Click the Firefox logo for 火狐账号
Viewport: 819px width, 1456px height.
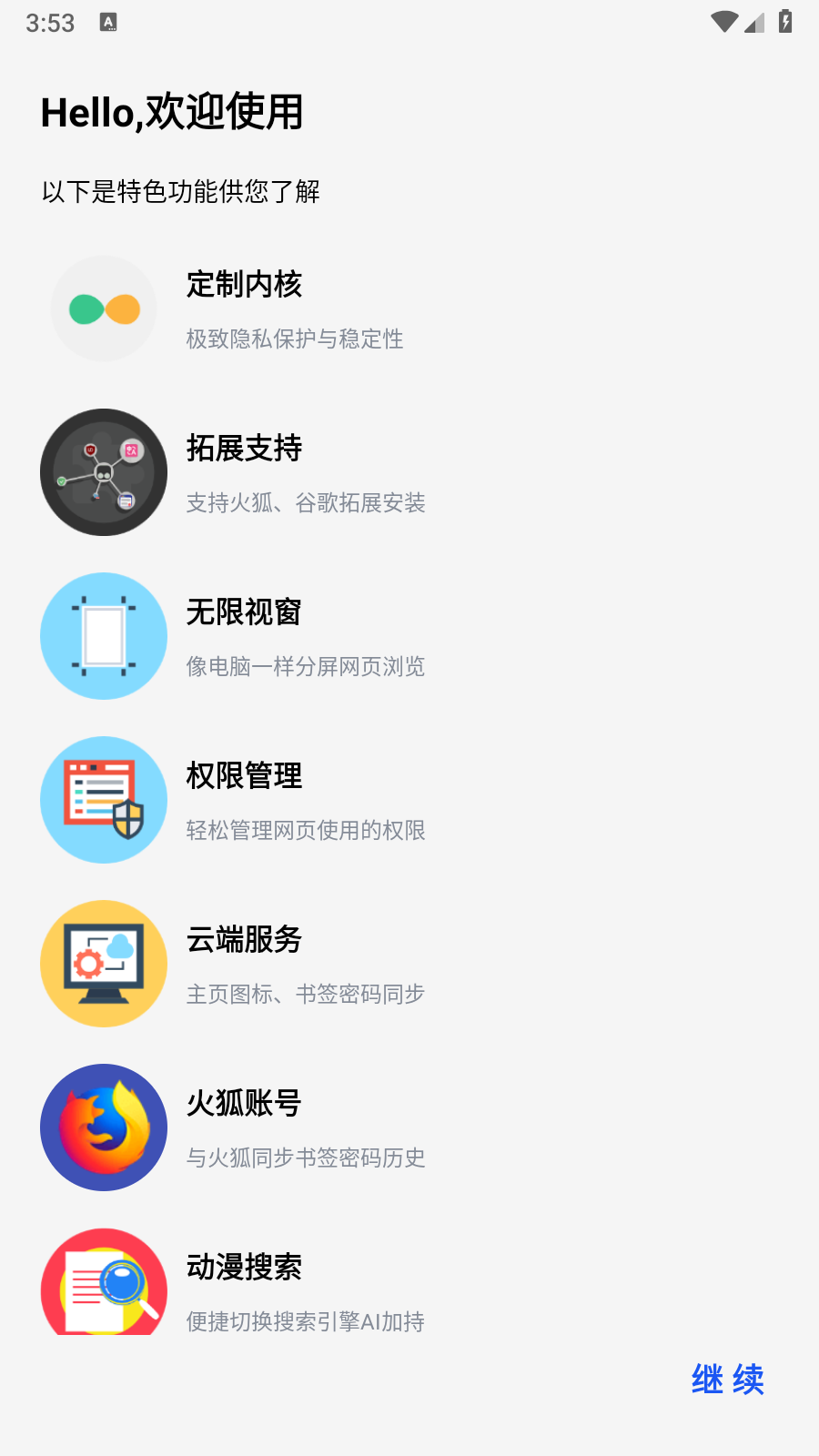pyautogui.click(x=103, y=1127)
